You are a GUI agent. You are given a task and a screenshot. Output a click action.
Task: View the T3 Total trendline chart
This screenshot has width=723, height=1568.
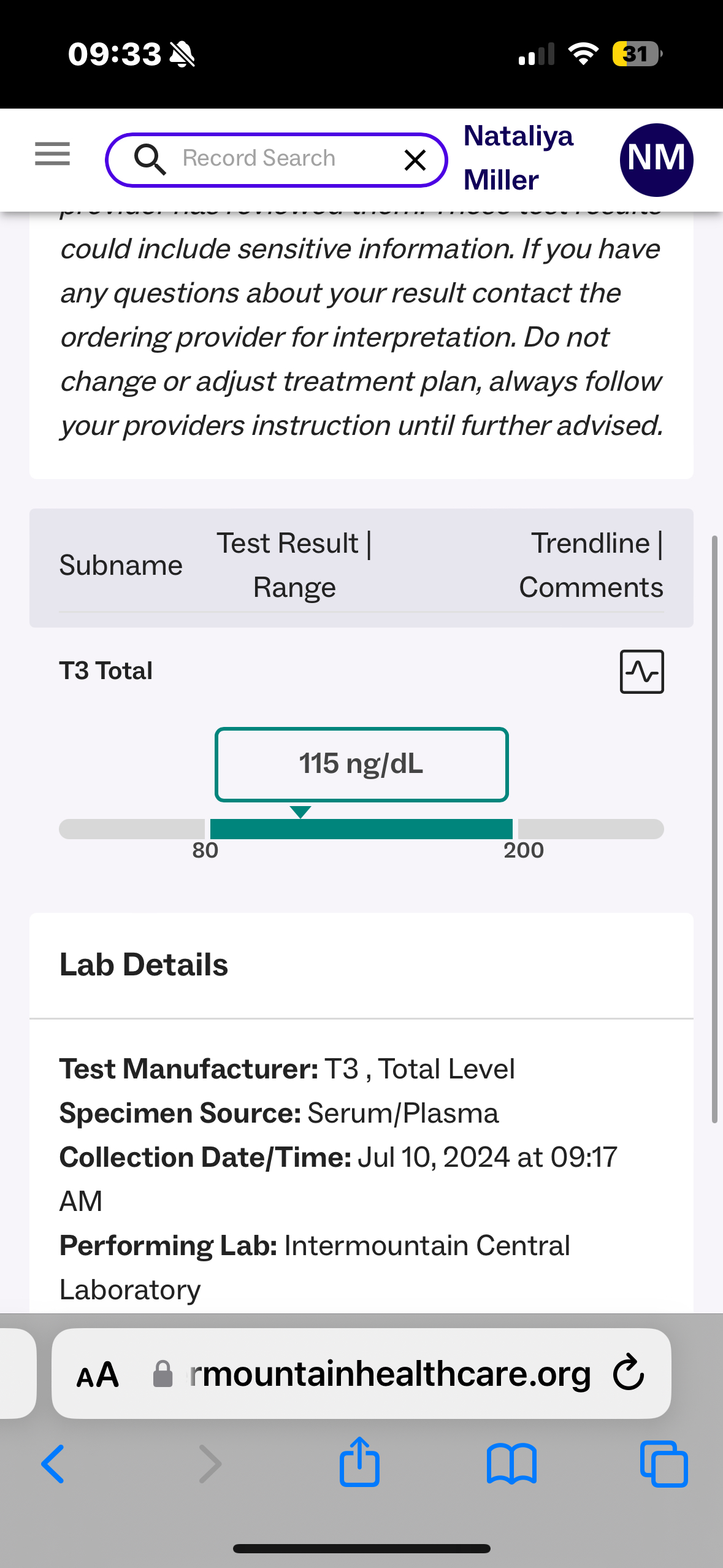point(641,672)
